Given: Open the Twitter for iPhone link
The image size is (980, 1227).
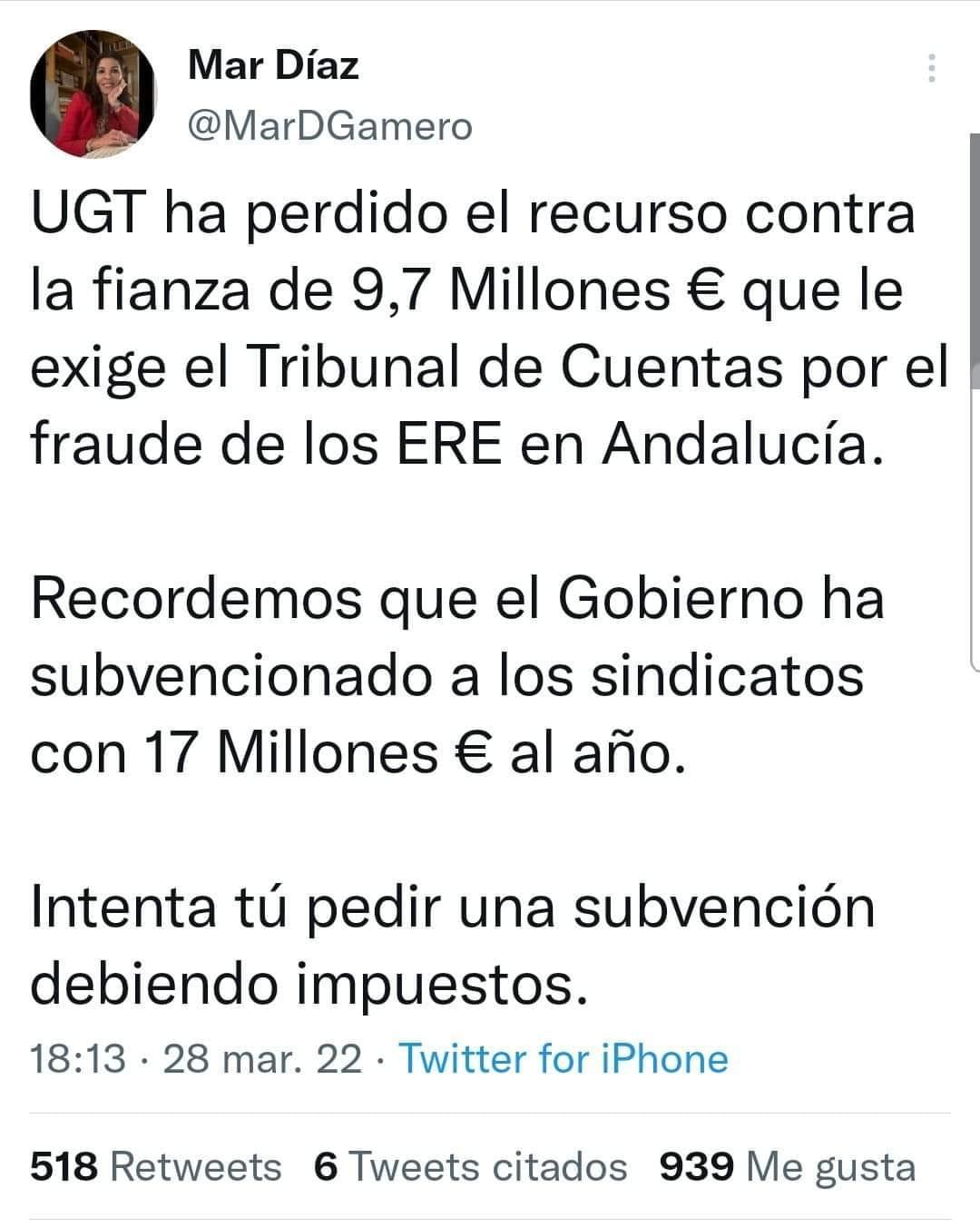Looking at the screenshot, I should point(563,1059).
